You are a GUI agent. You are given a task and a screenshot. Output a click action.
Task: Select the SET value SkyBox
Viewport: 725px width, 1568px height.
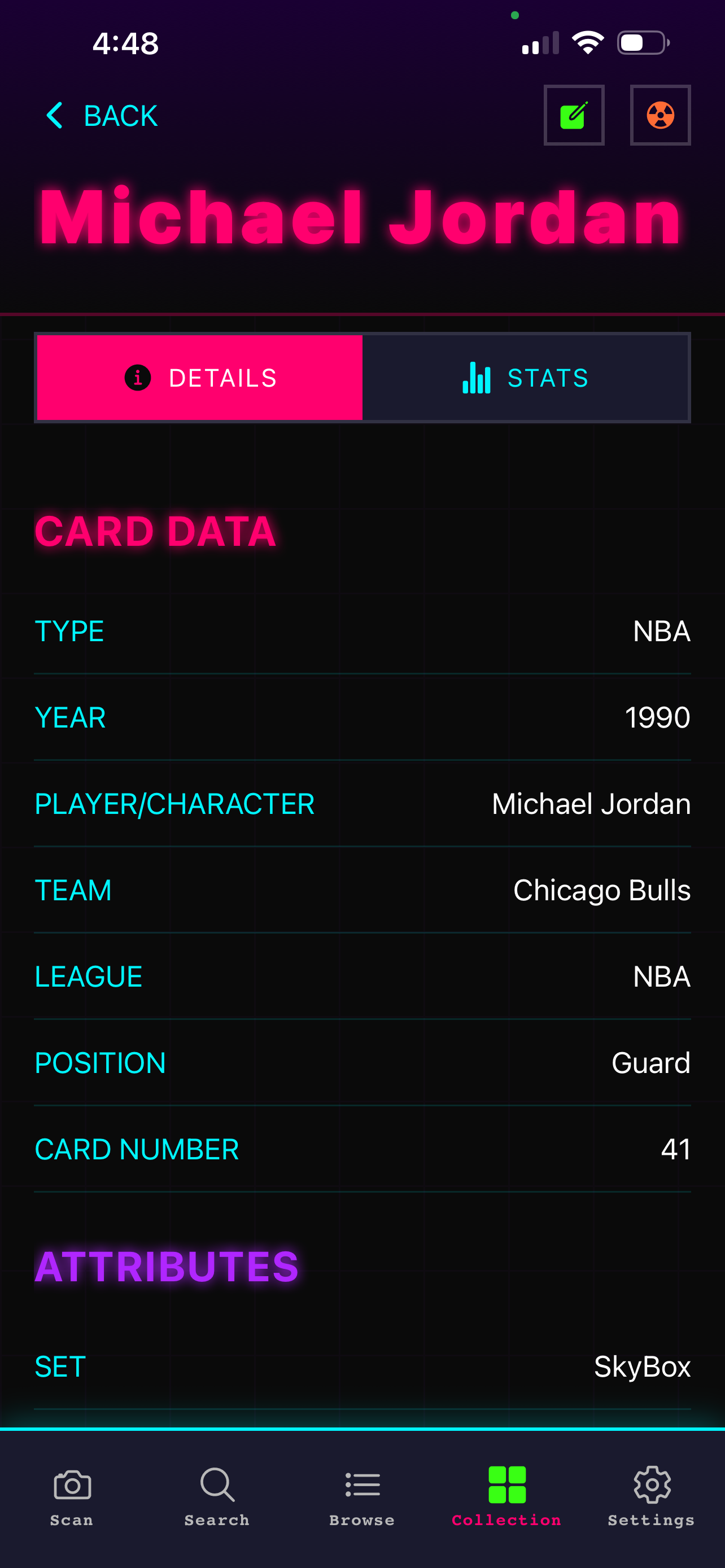pyautogui.click(x=641, y=1366)
